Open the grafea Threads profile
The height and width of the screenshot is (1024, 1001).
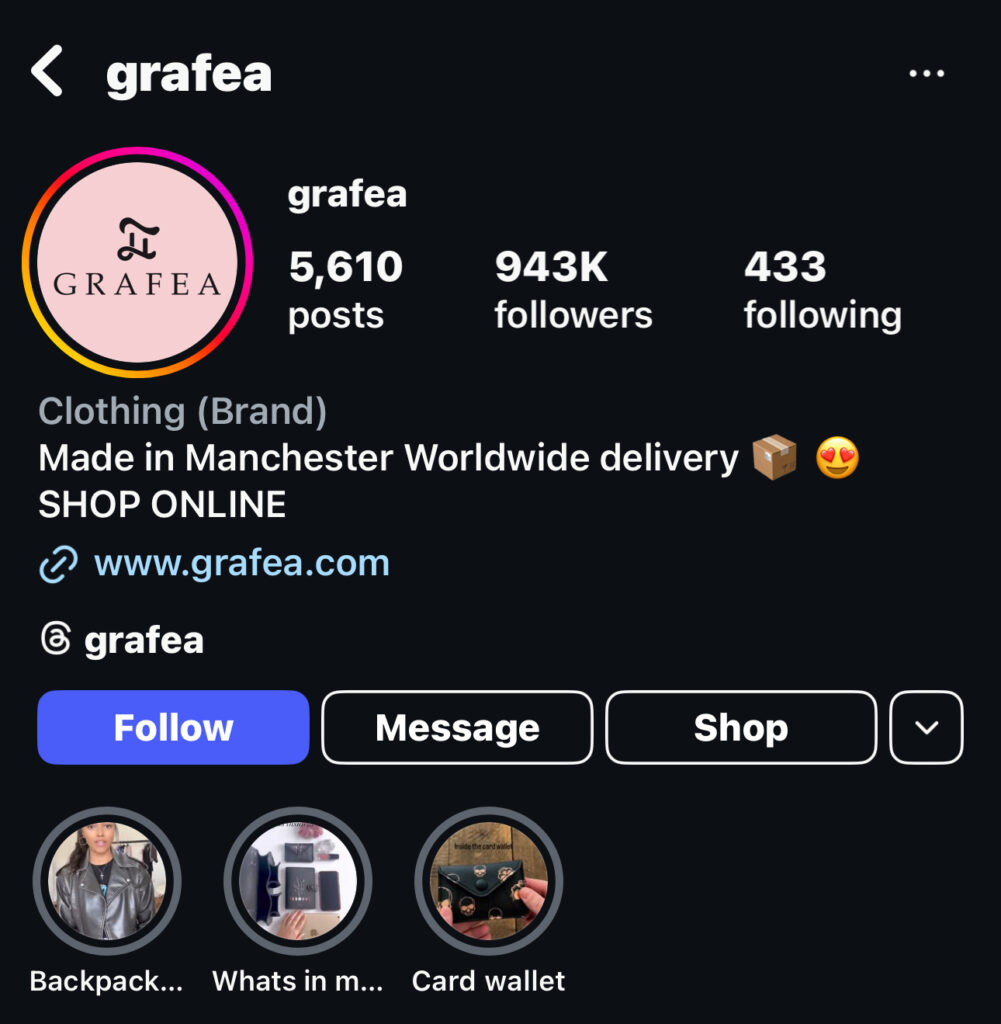click(122, 640)
